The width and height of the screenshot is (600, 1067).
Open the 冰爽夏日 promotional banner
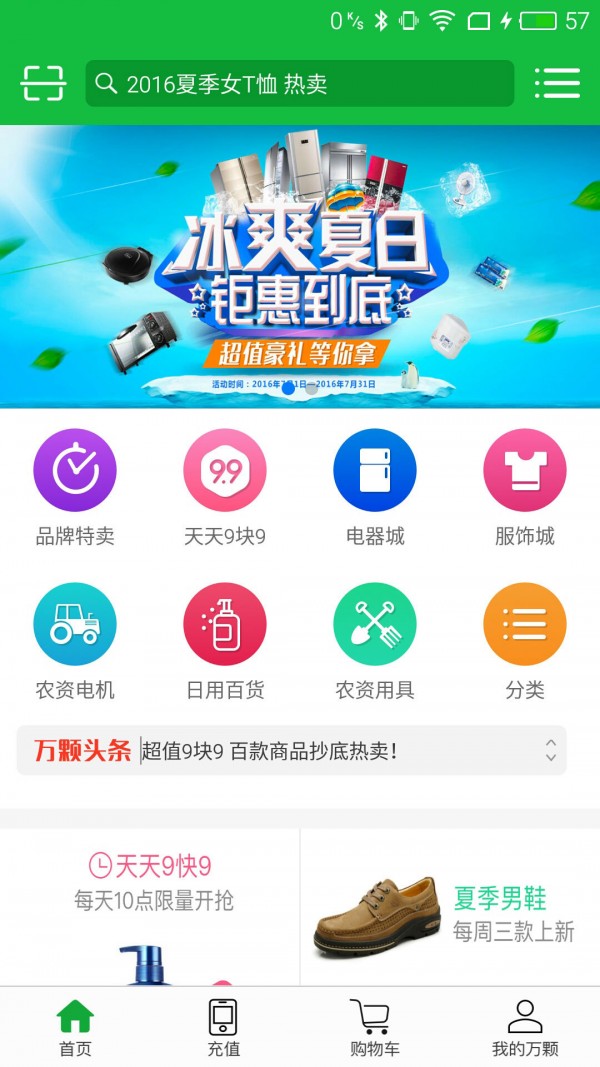coord(300,266)
